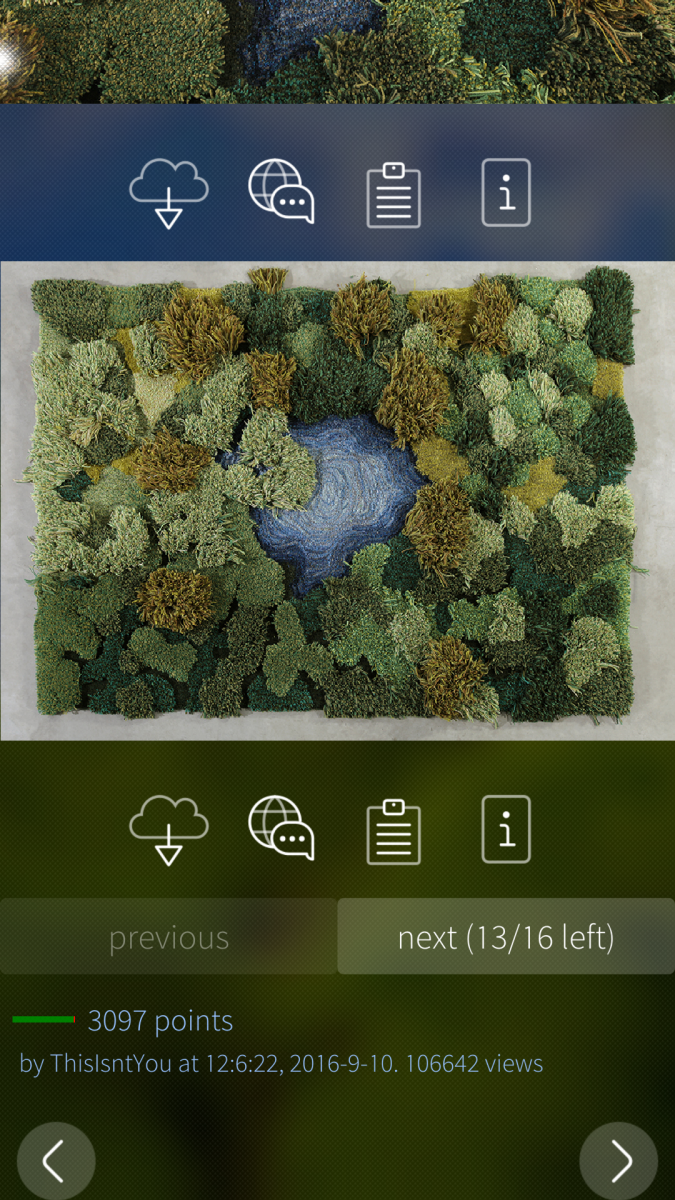675x1200 pixels.
Task: Show image info icon above the rug picture
Action: 506,192
